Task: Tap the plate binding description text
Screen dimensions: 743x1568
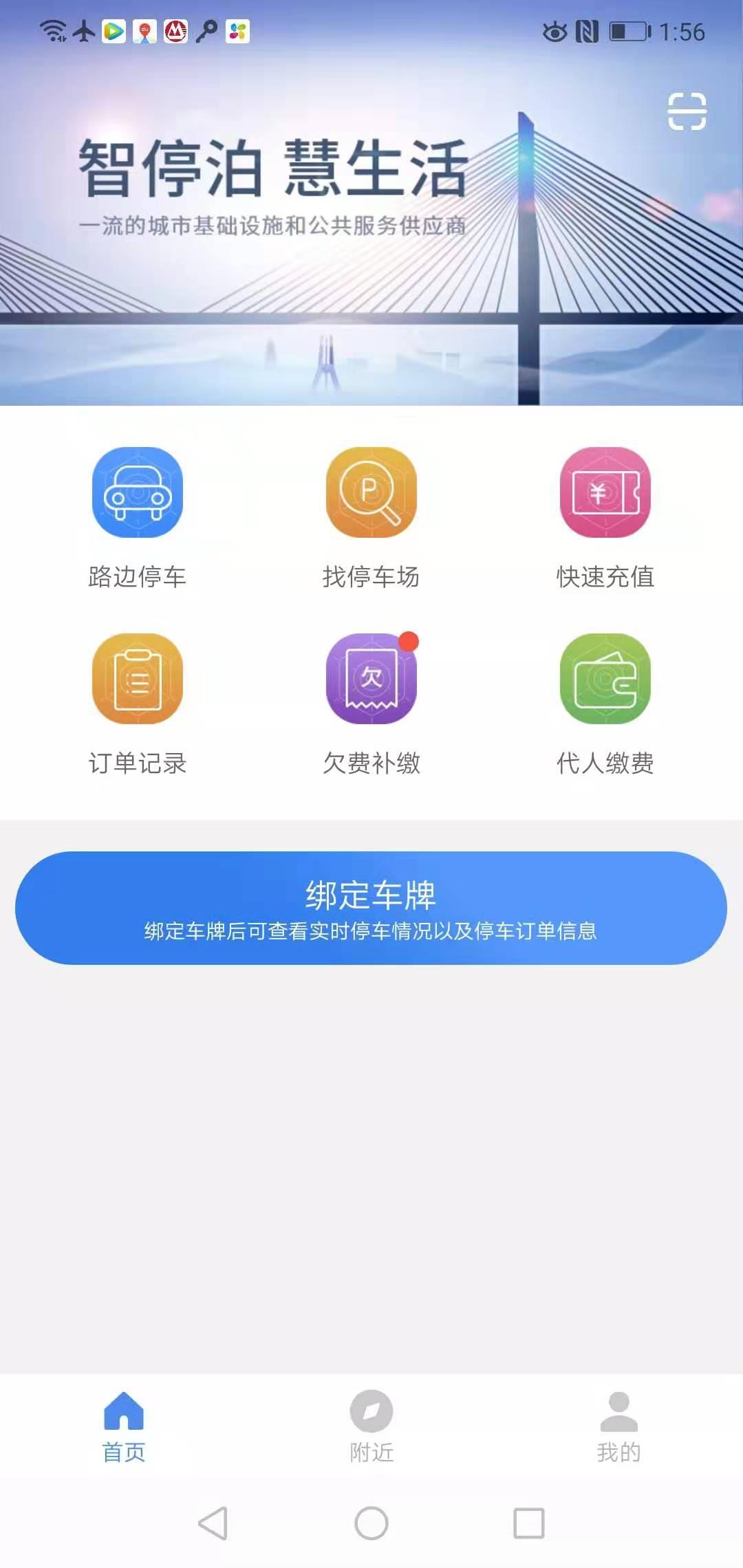Action: pos(371,932)
